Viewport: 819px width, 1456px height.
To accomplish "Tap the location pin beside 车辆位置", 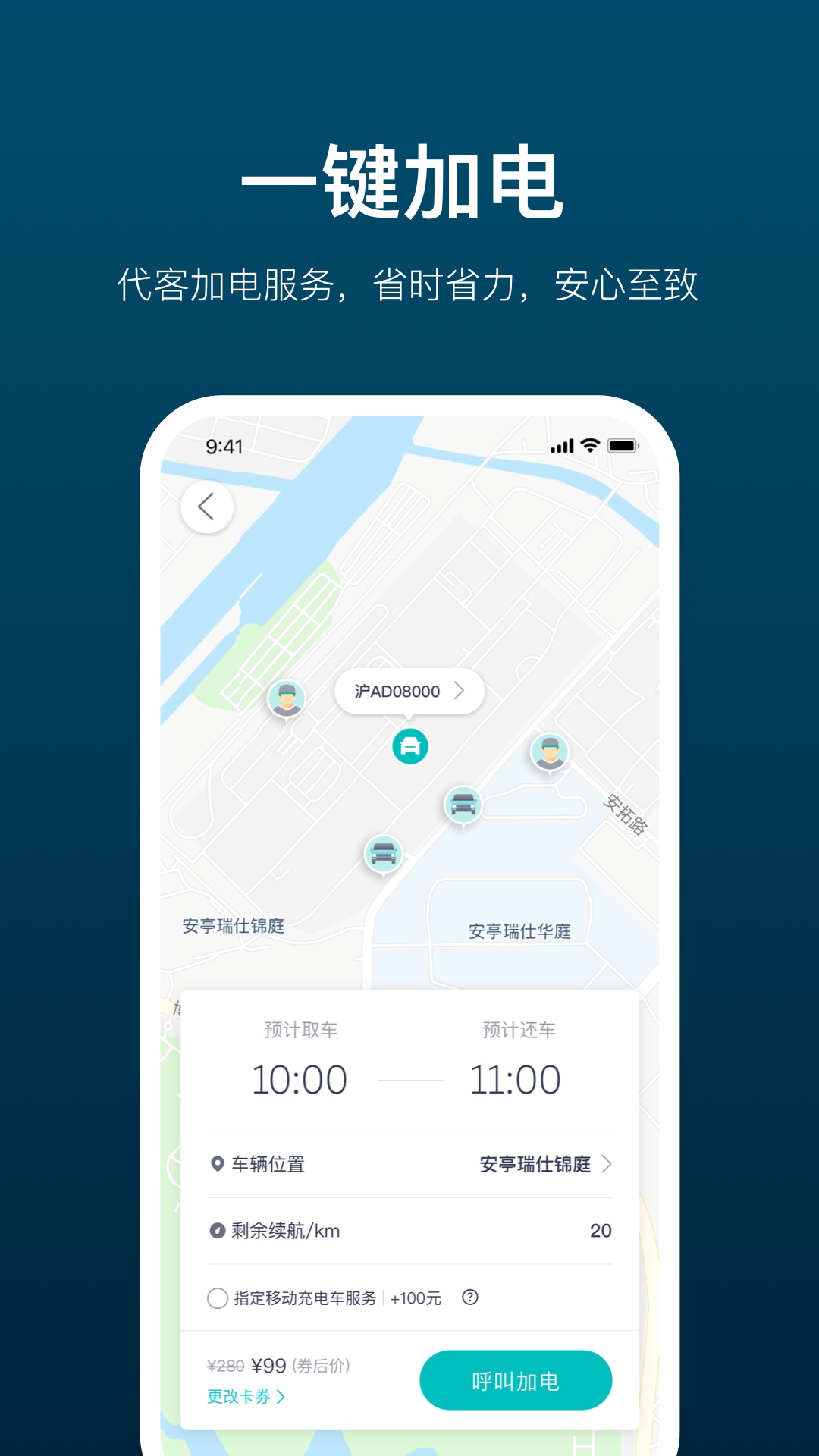I will [x=217, y=1164].
